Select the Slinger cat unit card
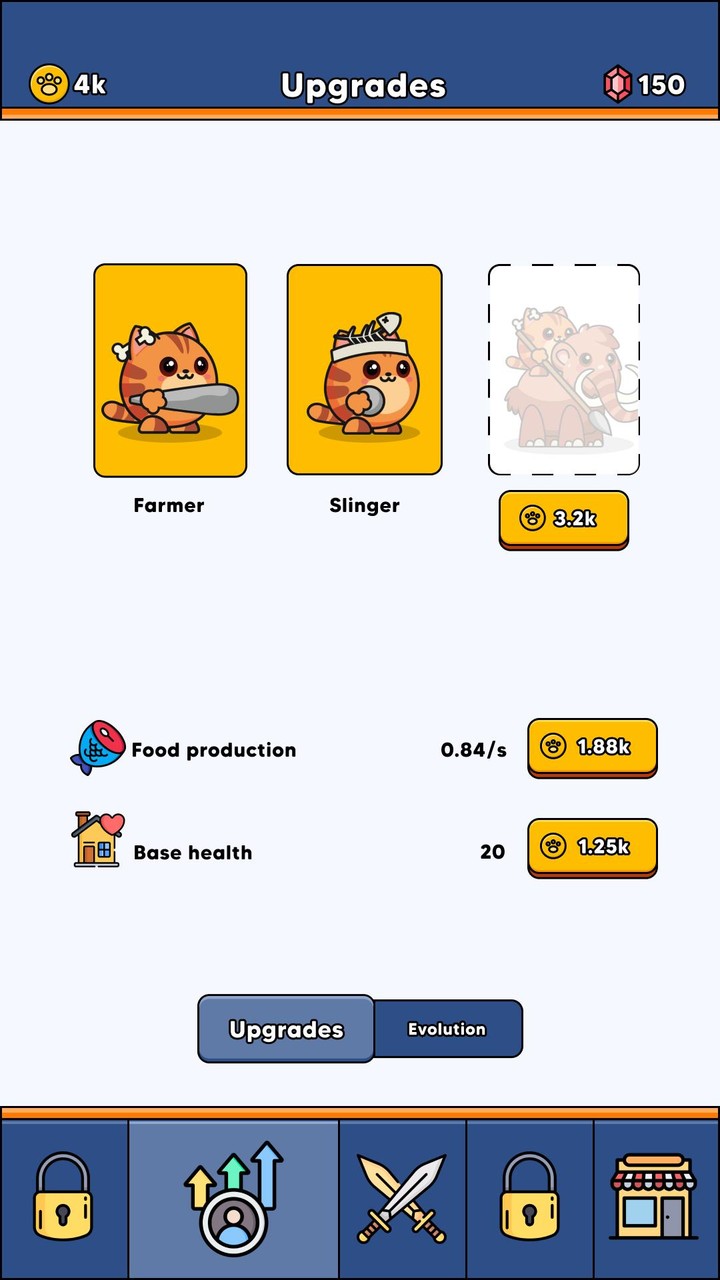This screenshot has height=1280, width=720. coord(364,369)
